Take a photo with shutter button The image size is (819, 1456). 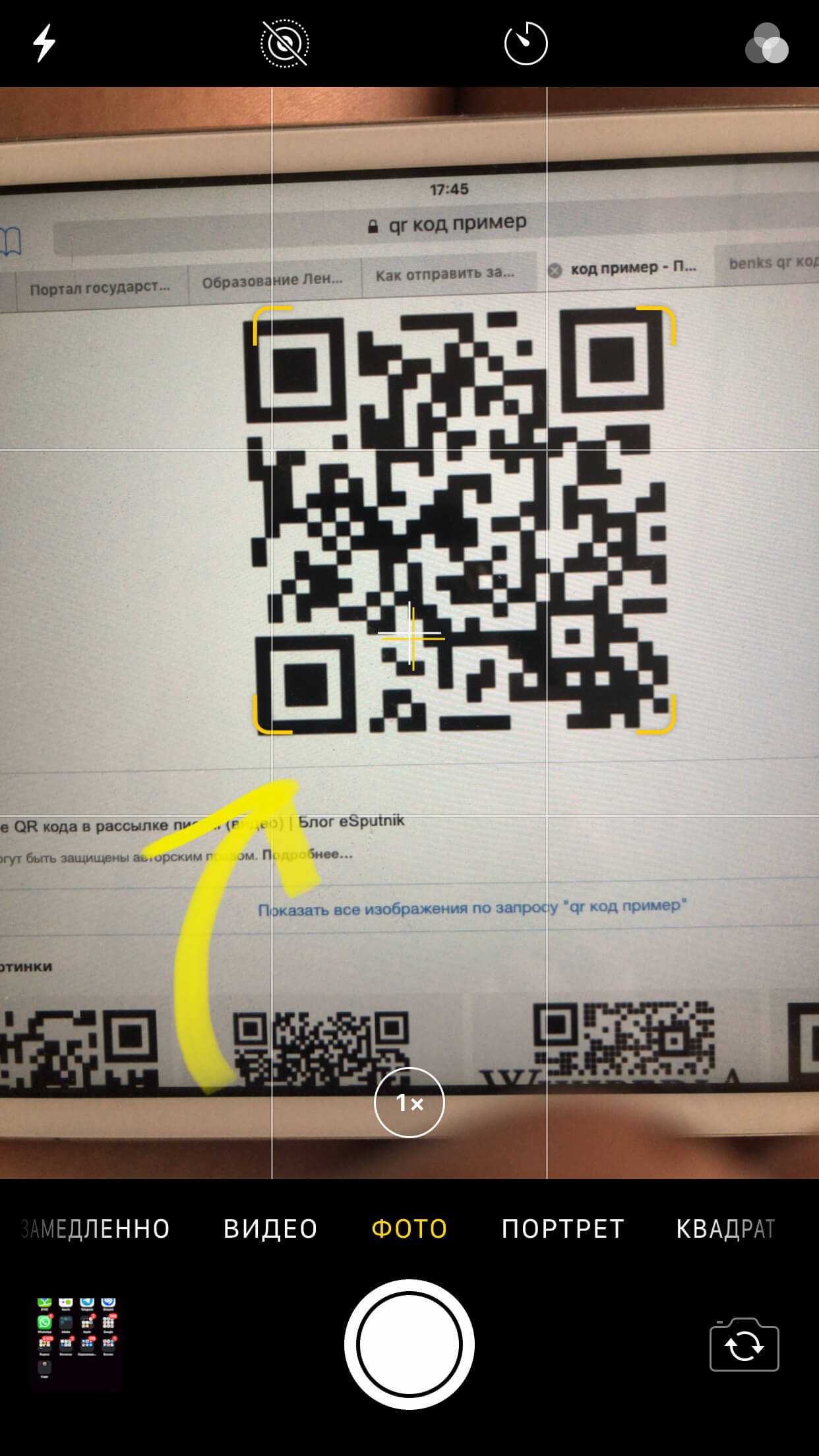409,1344
